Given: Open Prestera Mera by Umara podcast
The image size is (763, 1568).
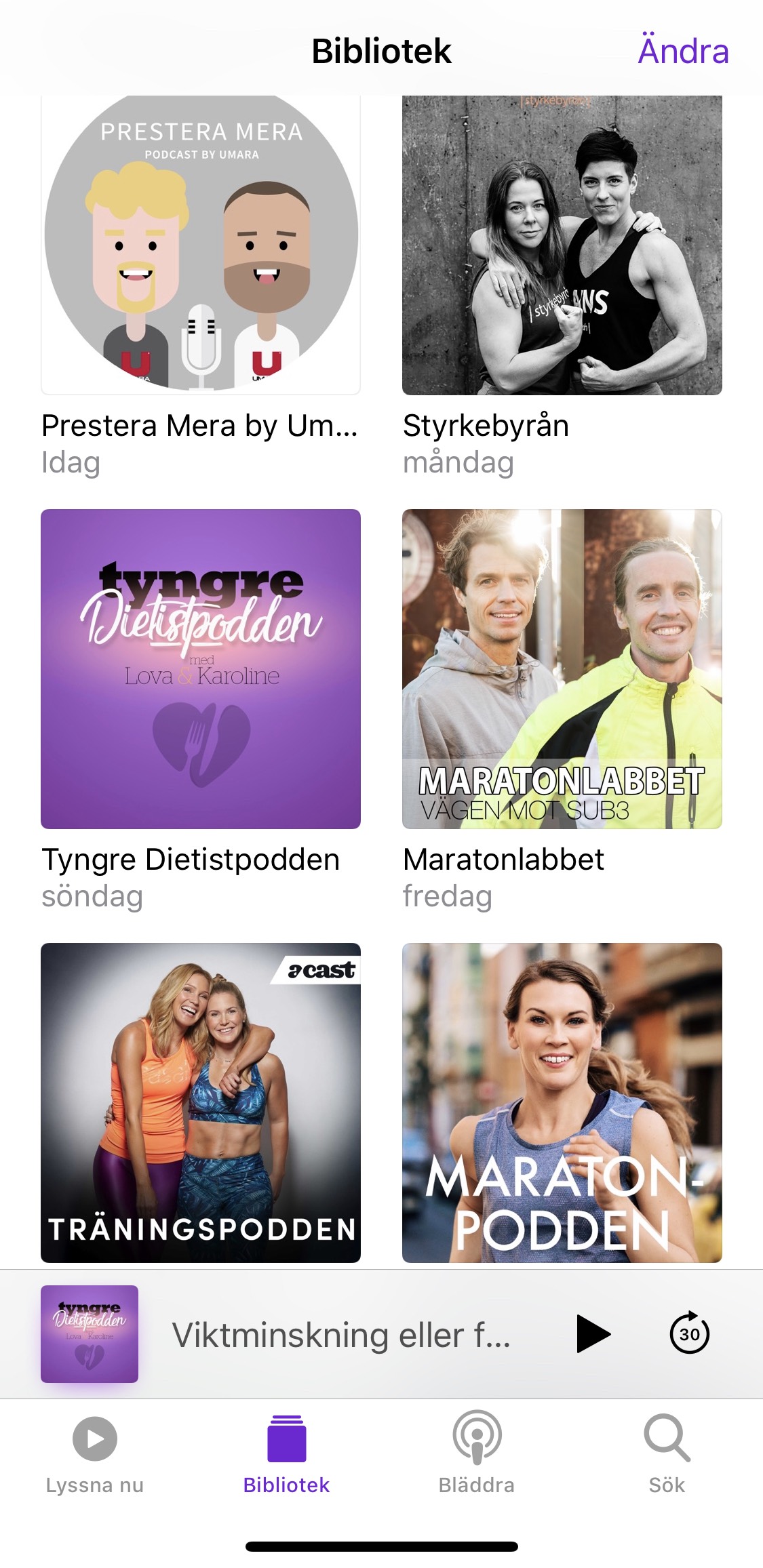Looking at the screenshot, I should click(201, 244).
